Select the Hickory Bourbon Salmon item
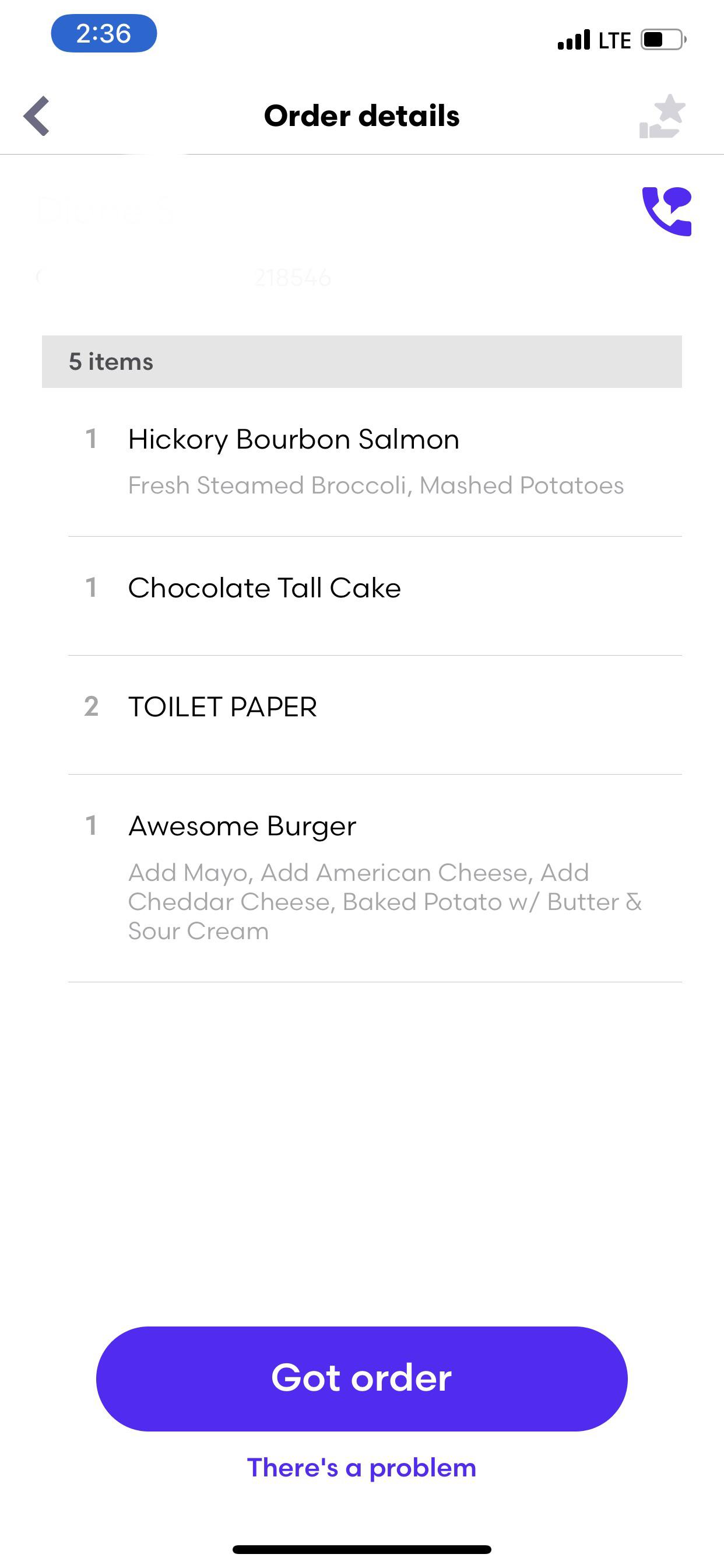This screenshot has height=1568, width=724. click(294, 439)
